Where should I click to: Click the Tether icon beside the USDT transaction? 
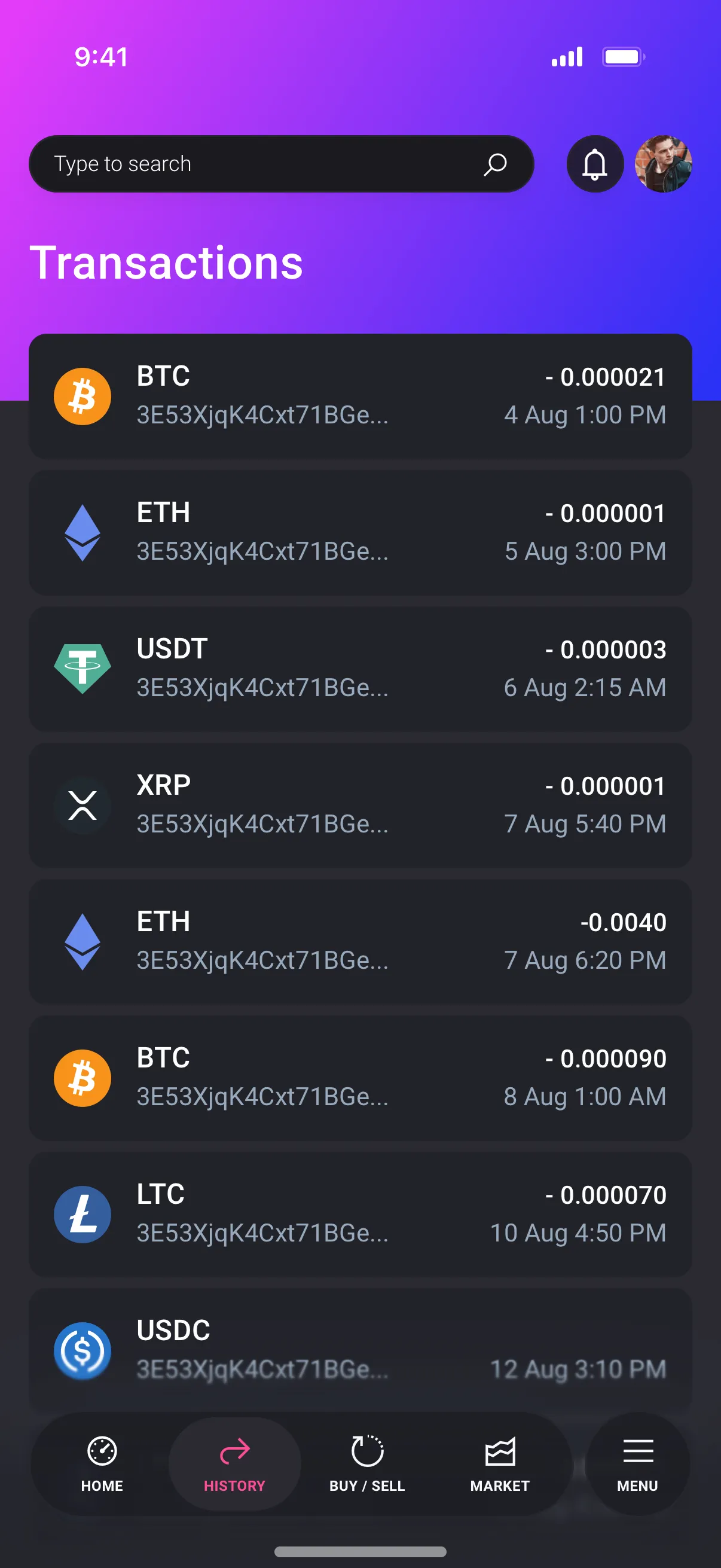(82, 667)
